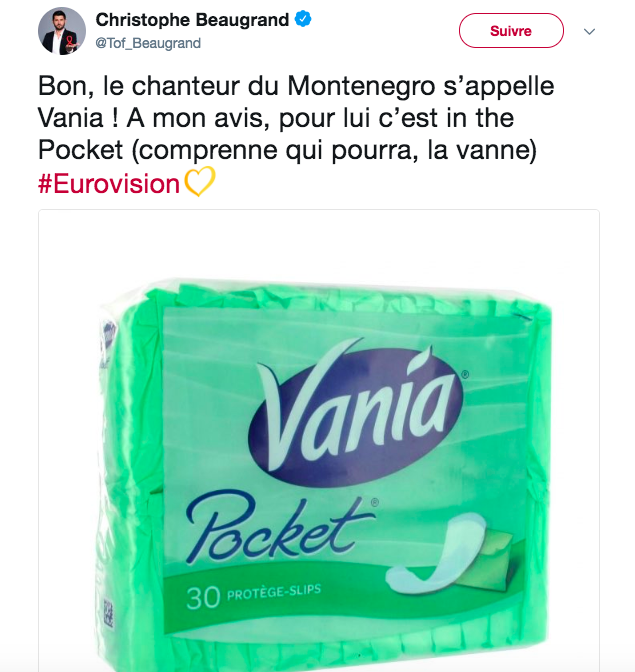Open the Christophe Beaugrand profile name
Image resolution: width=635 pixels, height=672 pixels.
[192, 20]
